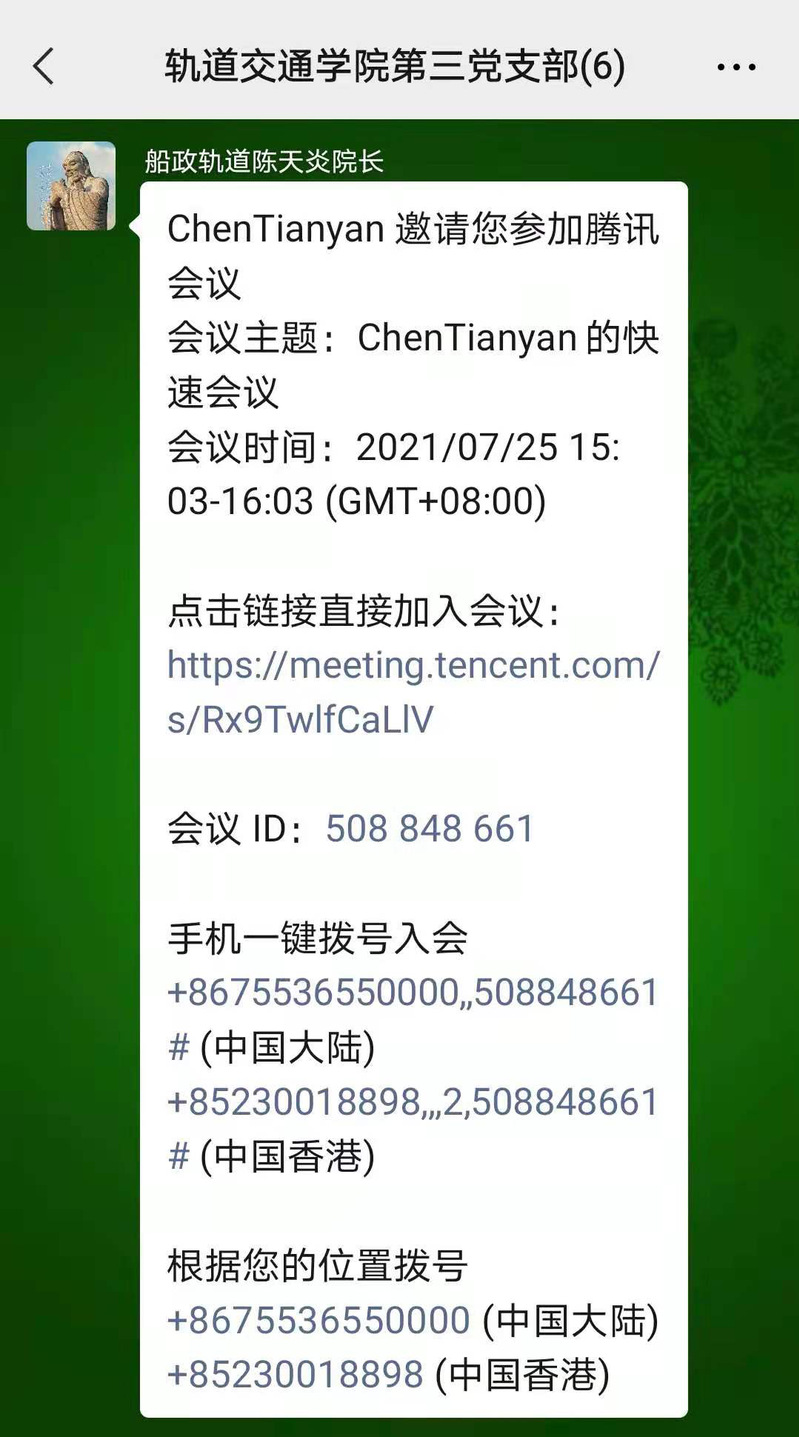
Task: Dial one-tap number +8675536550000,,508848661#
Action: click(x=412, y=993)
